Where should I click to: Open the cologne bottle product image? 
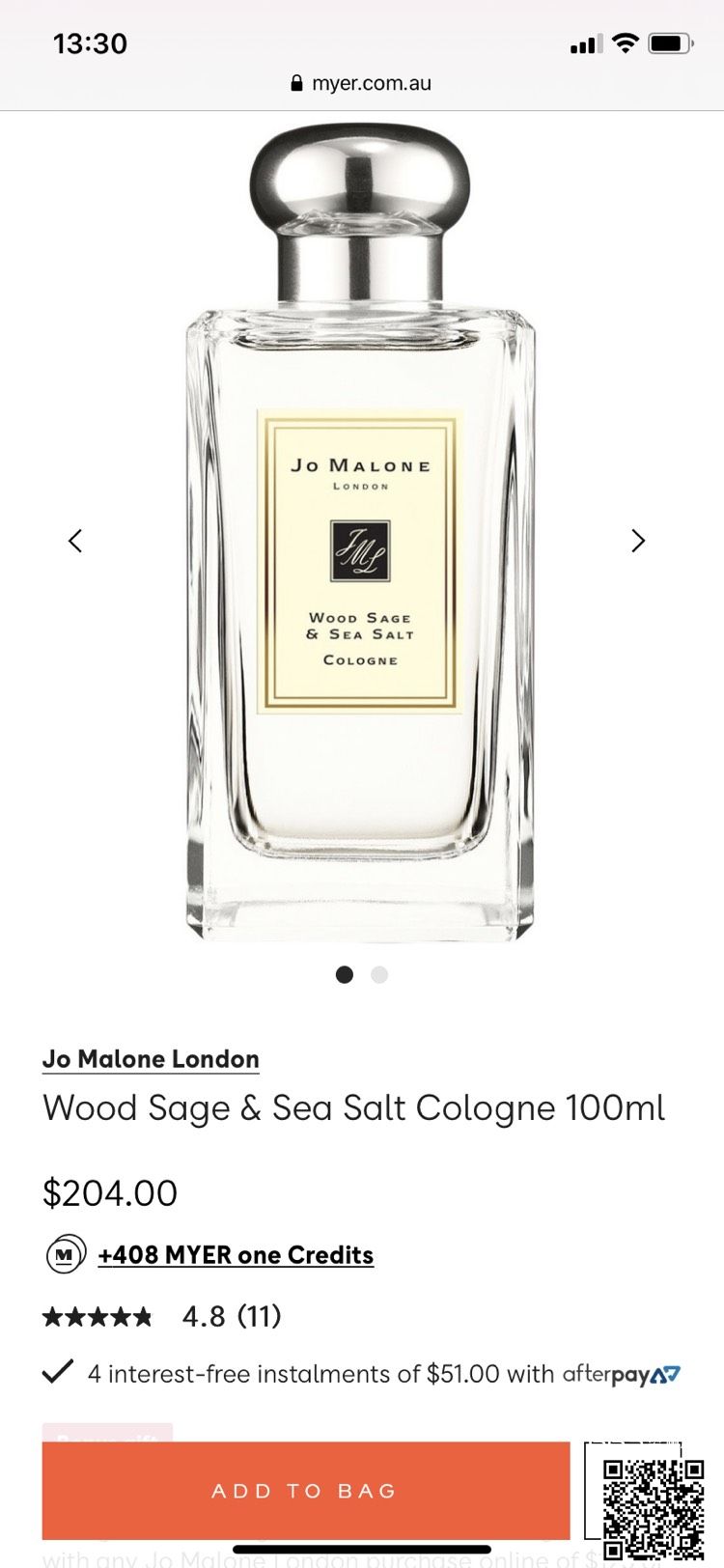(359, 541)
